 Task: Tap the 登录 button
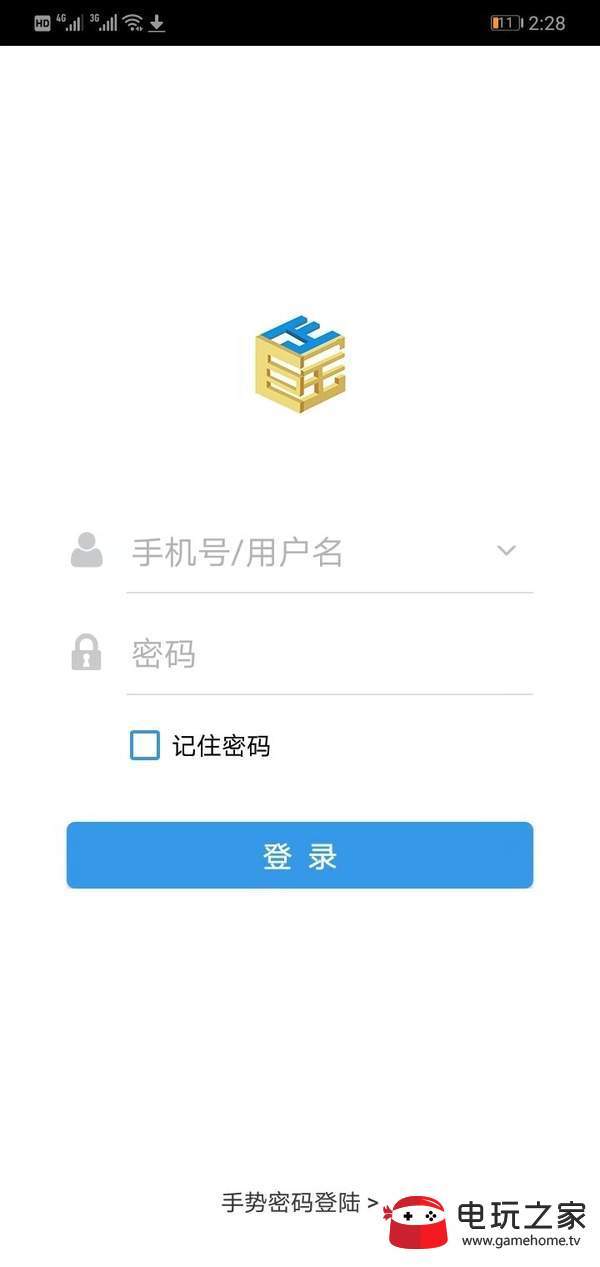coord(300,855)
